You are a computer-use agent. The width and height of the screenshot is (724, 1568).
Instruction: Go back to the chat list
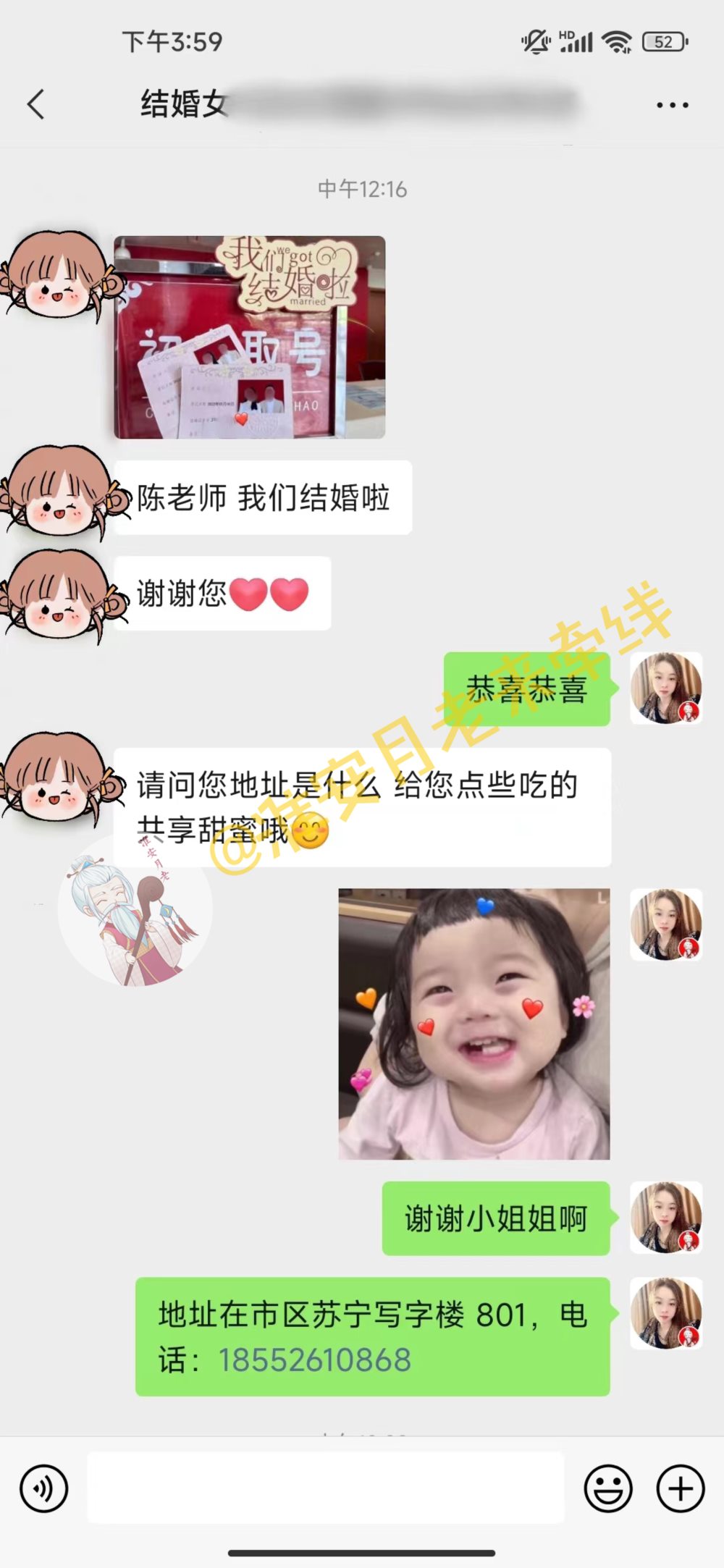point(36,104)
